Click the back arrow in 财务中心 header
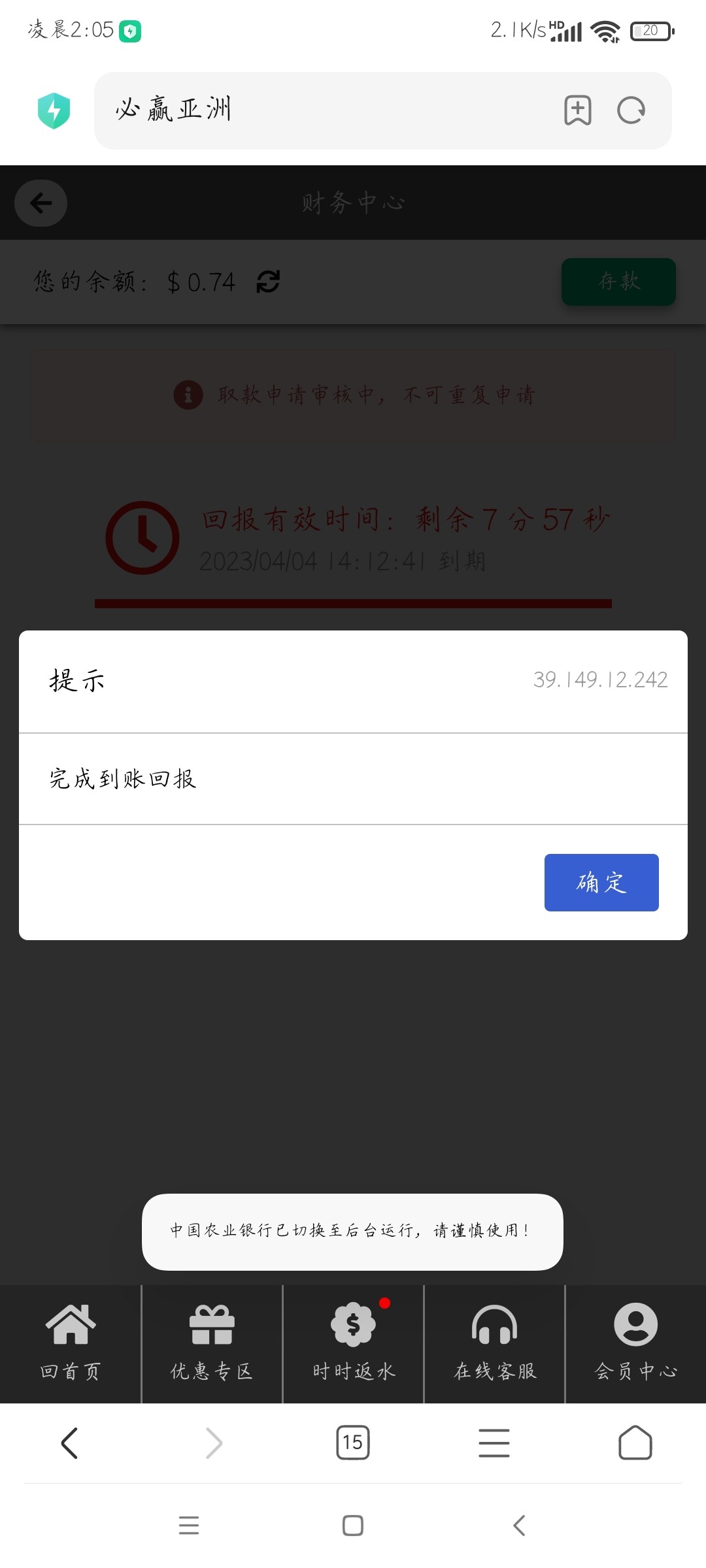Image resolution: width=706 pixels, height=1568 pixels. coord(40,203)
